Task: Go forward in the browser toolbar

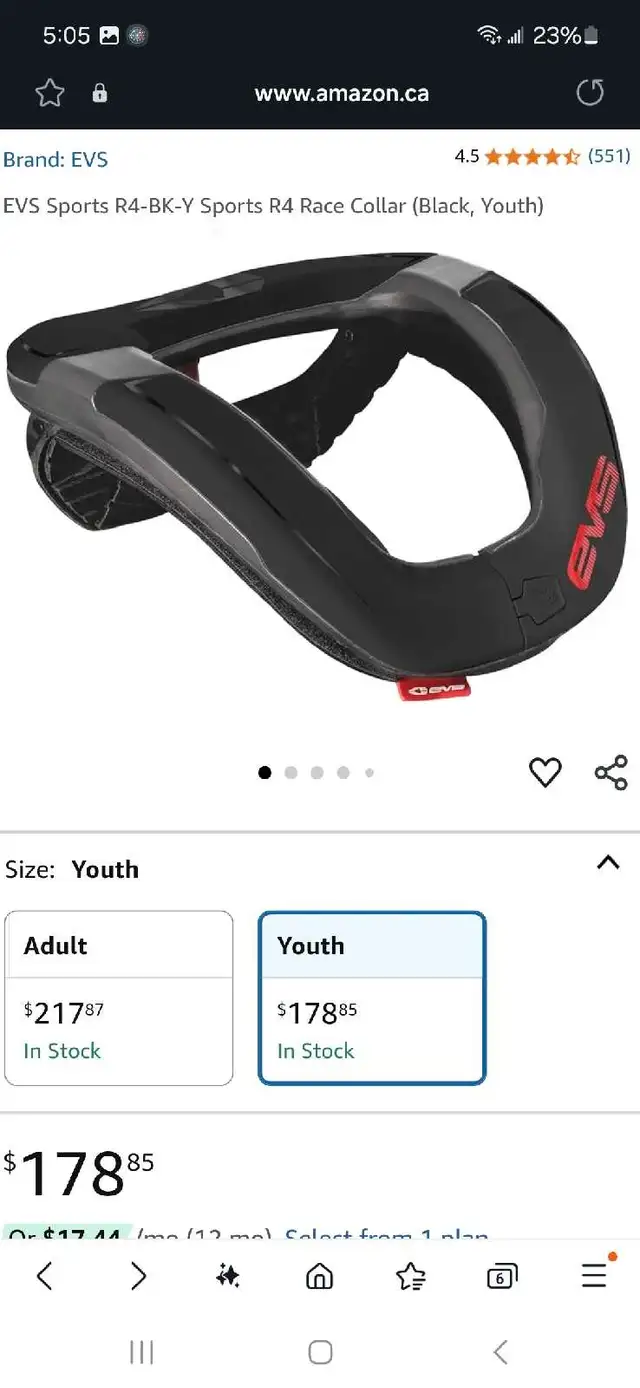Action: point(138,1275)
